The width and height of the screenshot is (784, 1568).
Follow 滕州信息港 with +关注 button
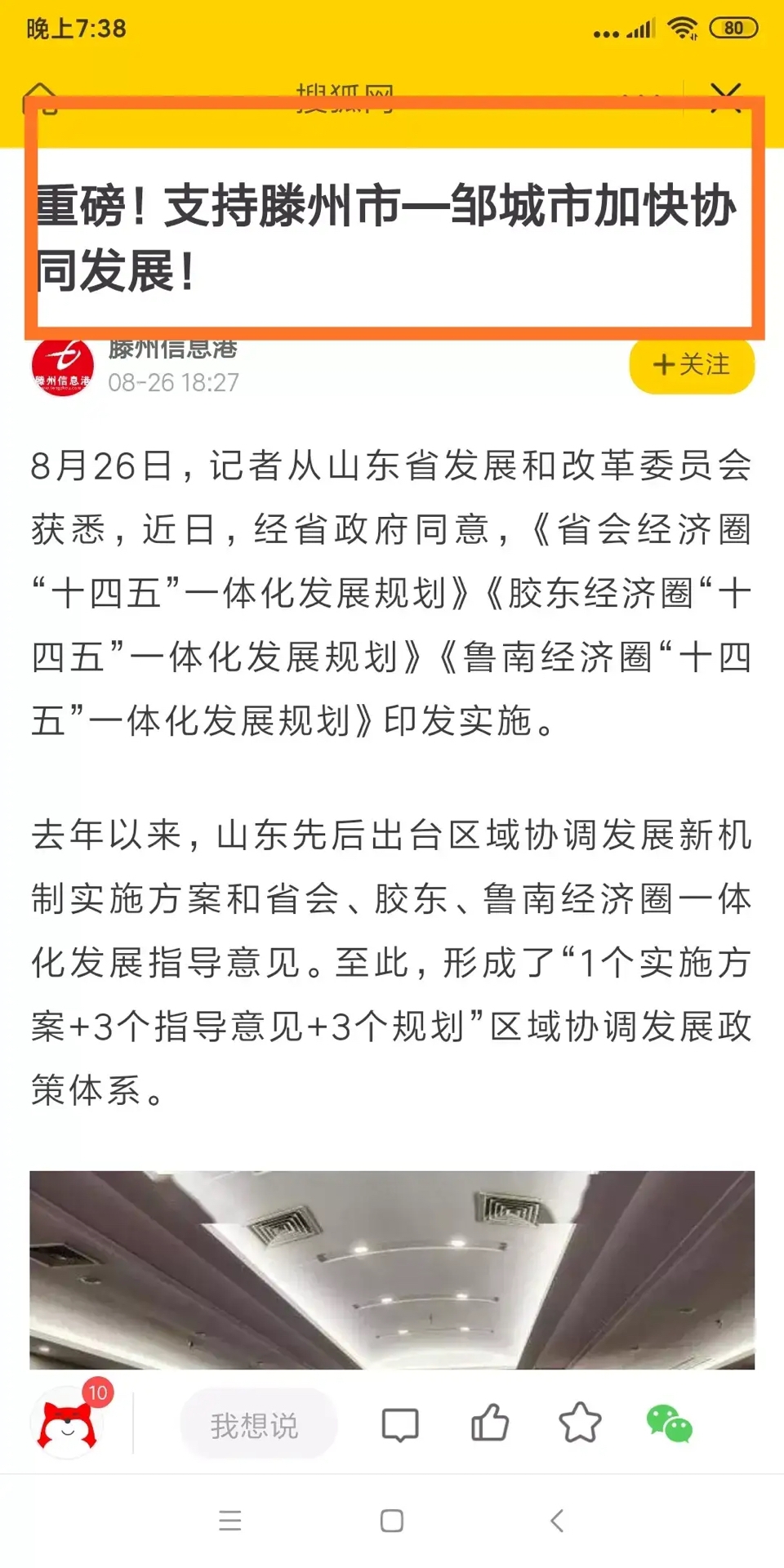pyautogui.click(x=691, y=365)
